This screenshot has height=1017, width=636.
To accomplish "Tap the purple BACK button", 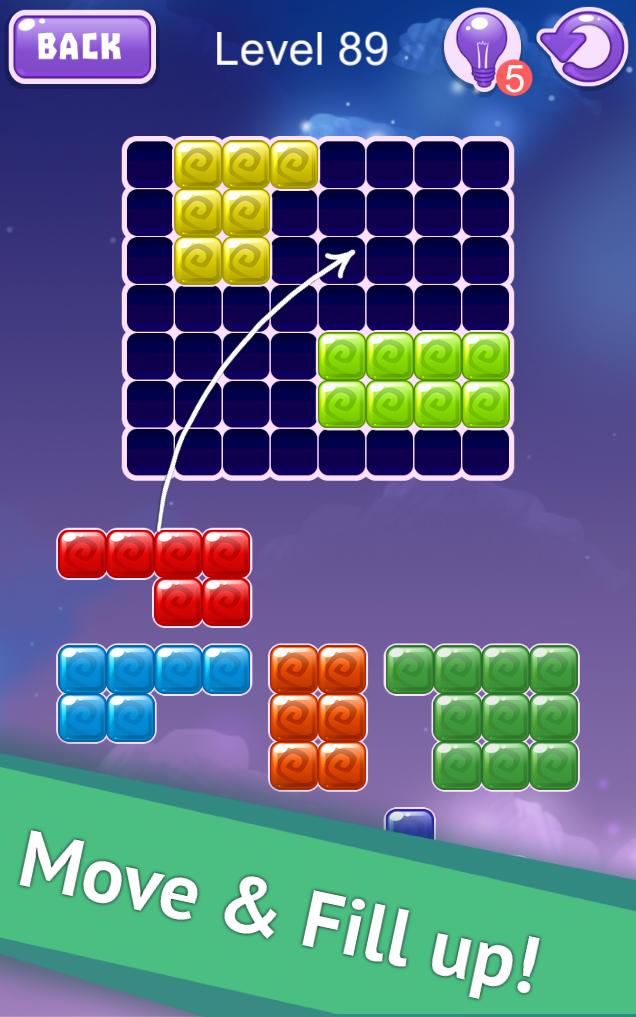I will pyautogui.click(x=82, y=46).
